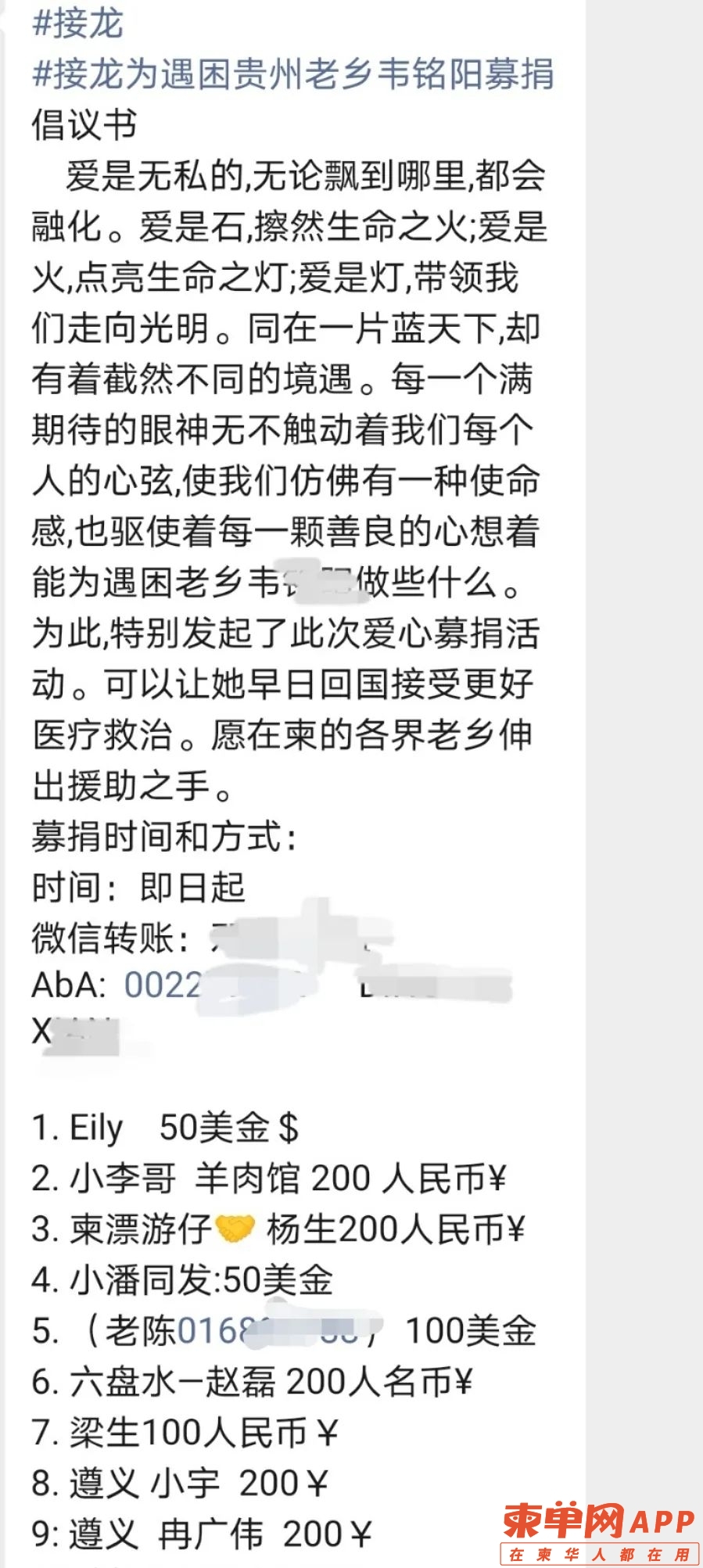
Task: Tap the AbA account number link
Action: [163, 985]
